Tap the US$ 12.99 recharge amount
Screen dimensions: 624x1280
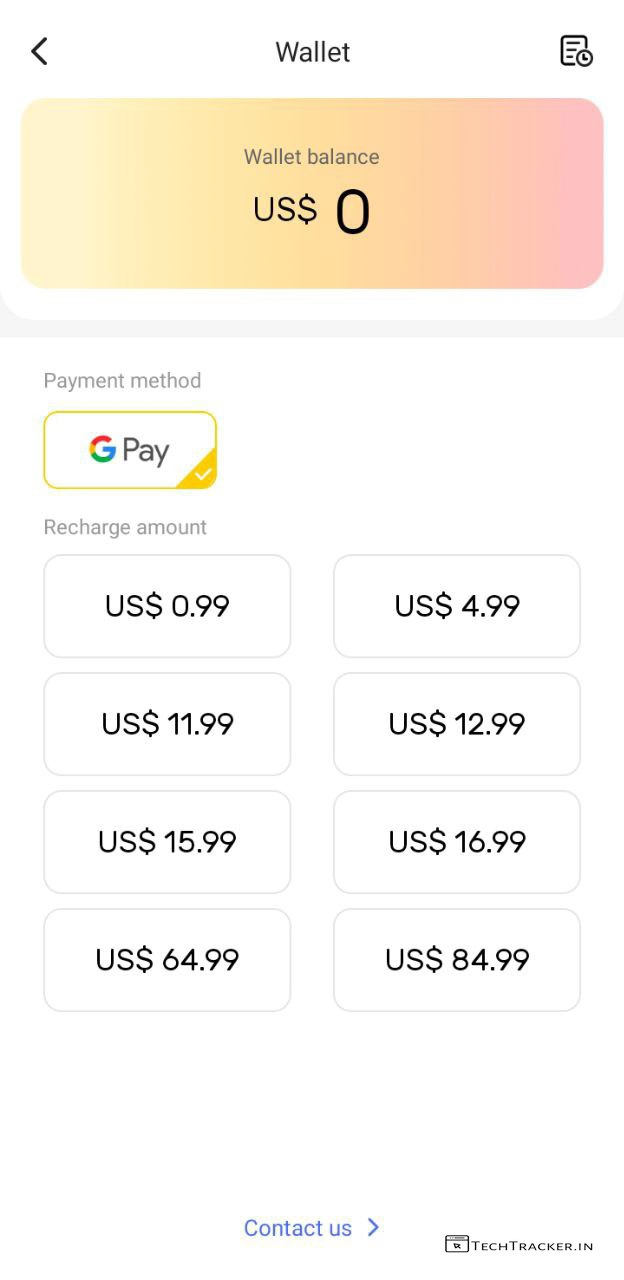[x=457, y=724]
